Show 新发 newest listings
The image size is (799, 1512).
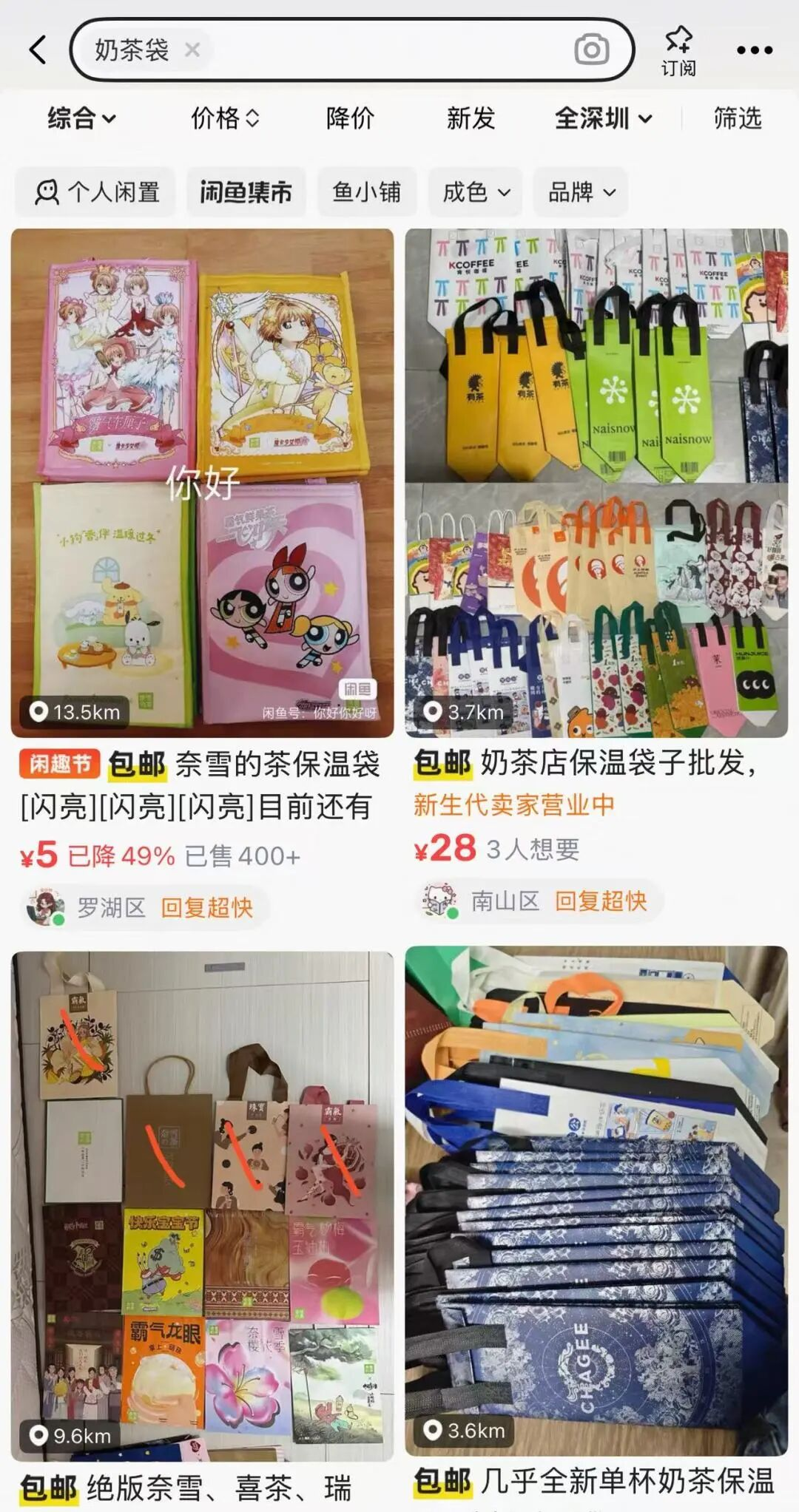point(471,118)
